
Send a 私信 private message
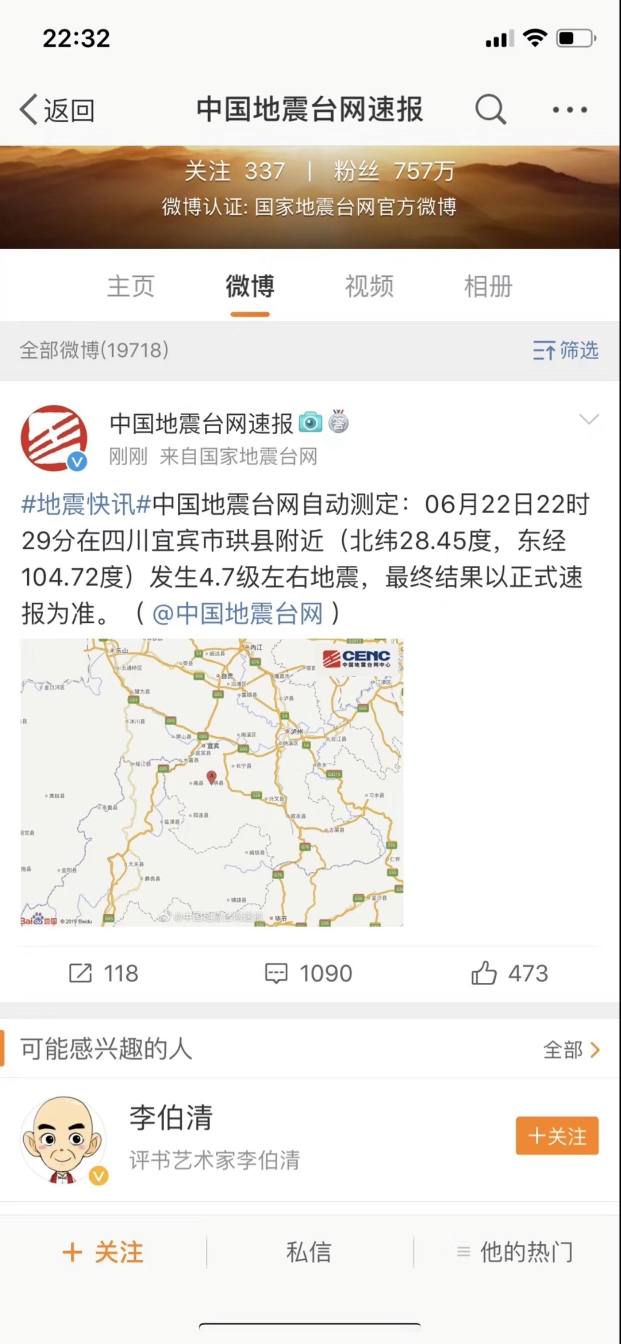pyautogui.click(x=308, y=1252)
